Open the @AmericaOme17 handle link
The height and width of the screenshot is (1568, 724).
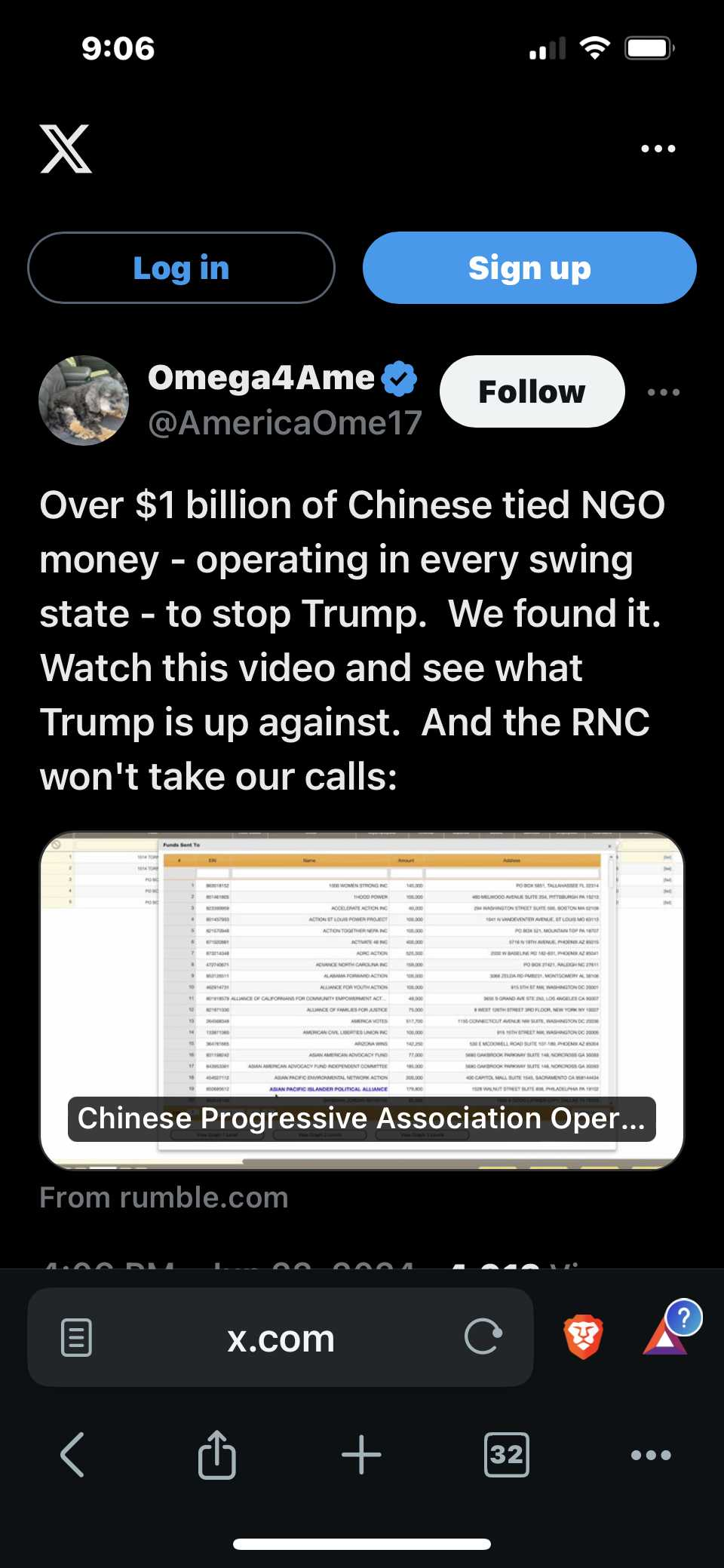point(285,423)
